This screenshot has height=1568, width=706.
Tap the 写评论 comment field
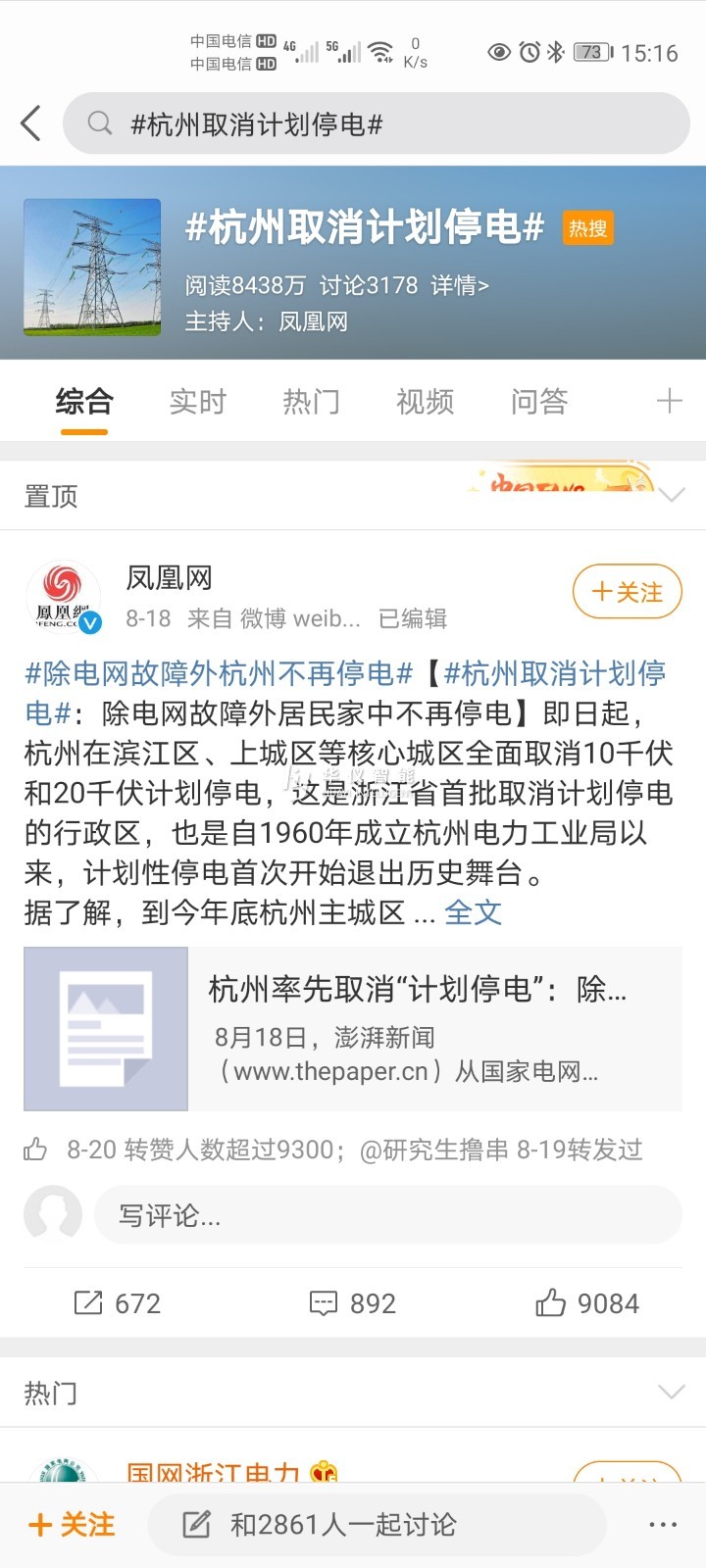point(387,1216)
